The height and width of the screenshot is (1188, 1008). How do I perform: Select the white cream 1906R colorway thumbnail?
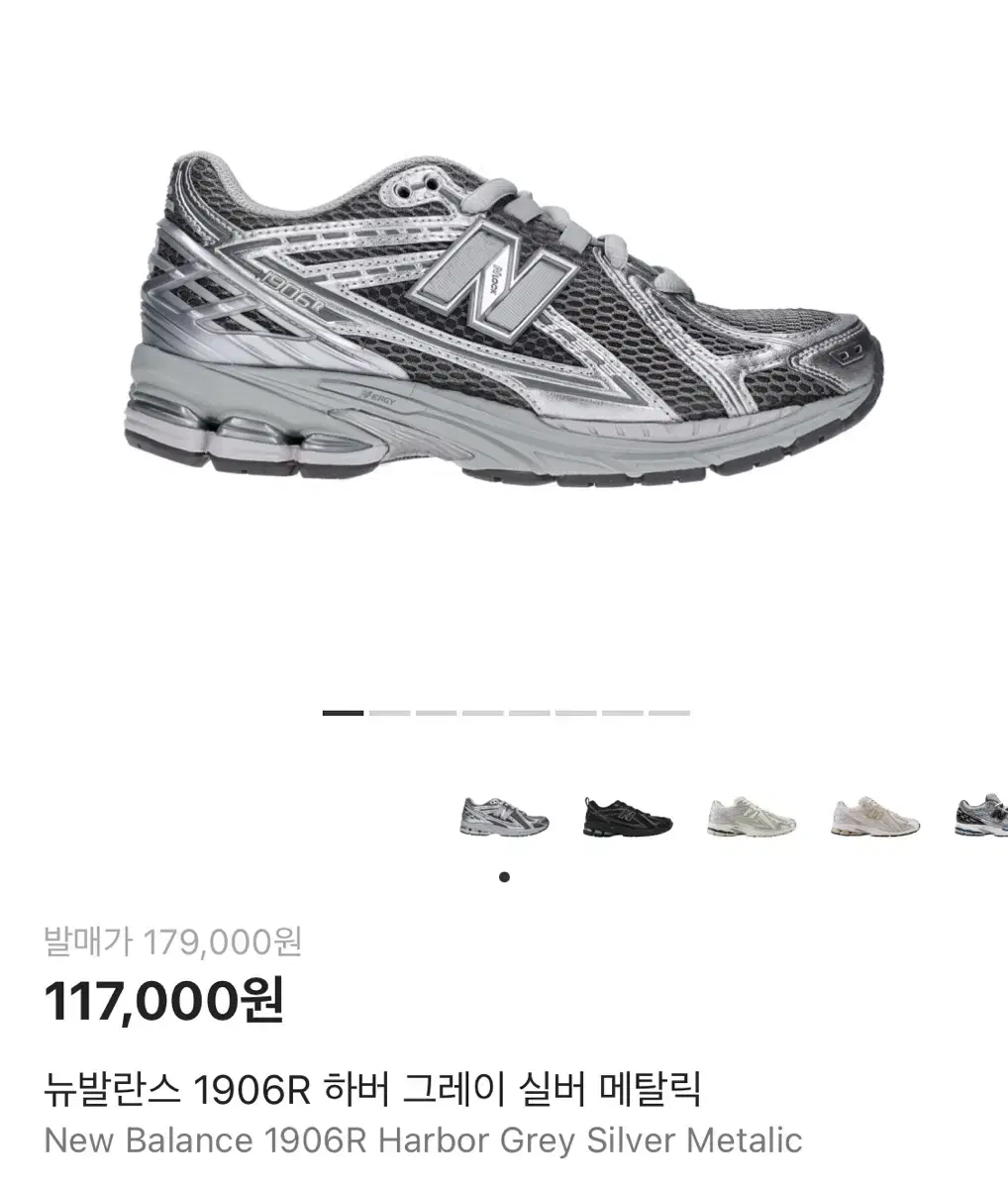point(751,817)
